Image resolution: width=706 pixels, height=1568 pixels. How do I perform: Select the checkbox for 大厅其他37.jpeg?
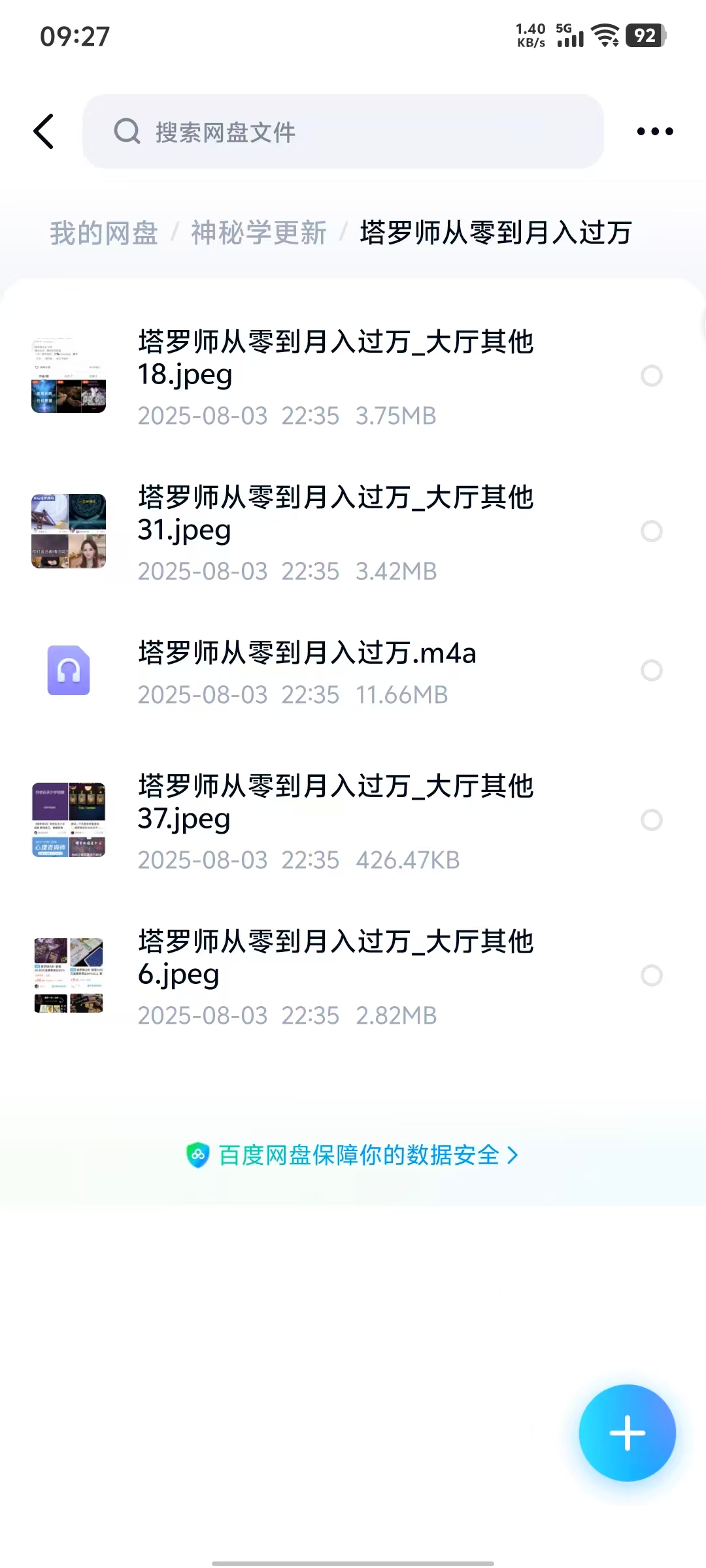651,820
